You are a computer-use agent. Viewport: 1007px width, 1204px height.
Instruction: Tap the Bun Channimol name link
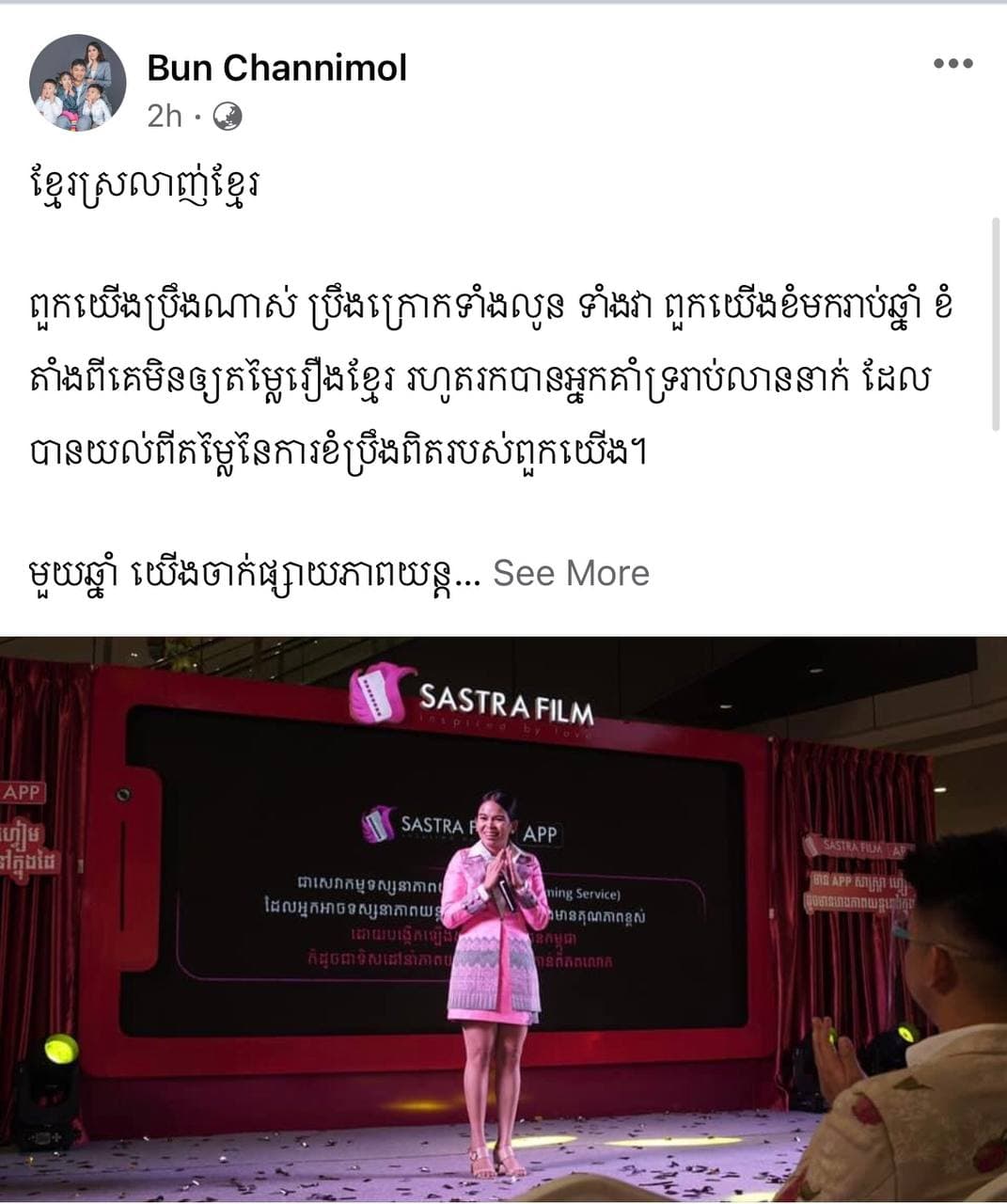click(277, 68)
